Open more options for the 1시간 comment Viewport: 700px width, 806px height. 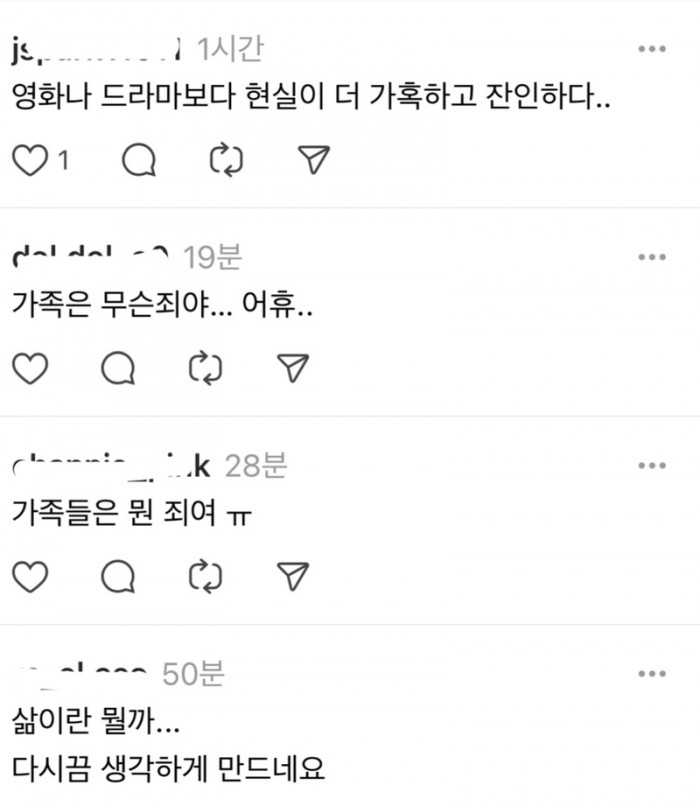tap(652, 49)
